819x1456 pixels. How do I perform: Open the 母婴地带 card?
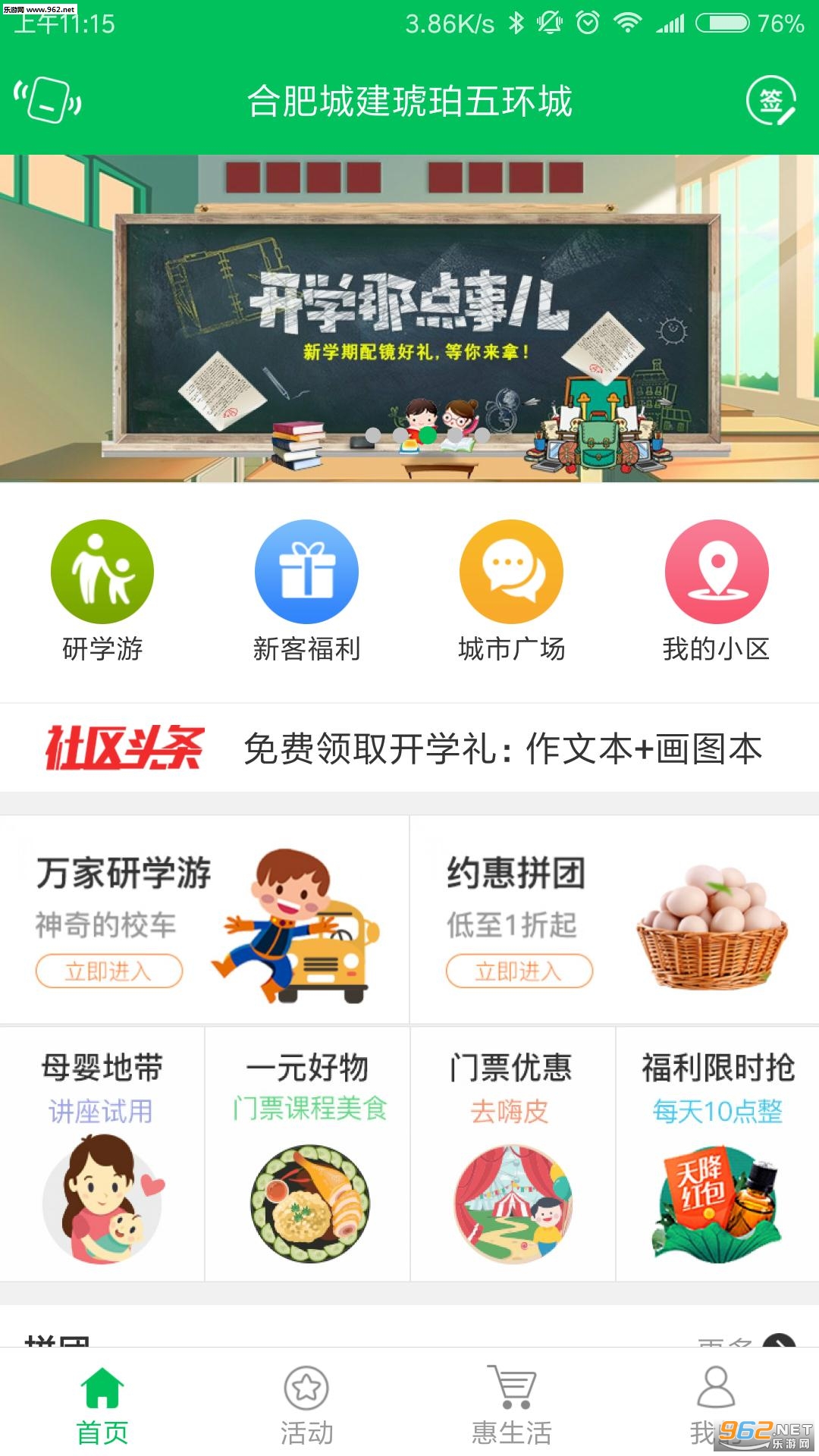point(102,1154)
